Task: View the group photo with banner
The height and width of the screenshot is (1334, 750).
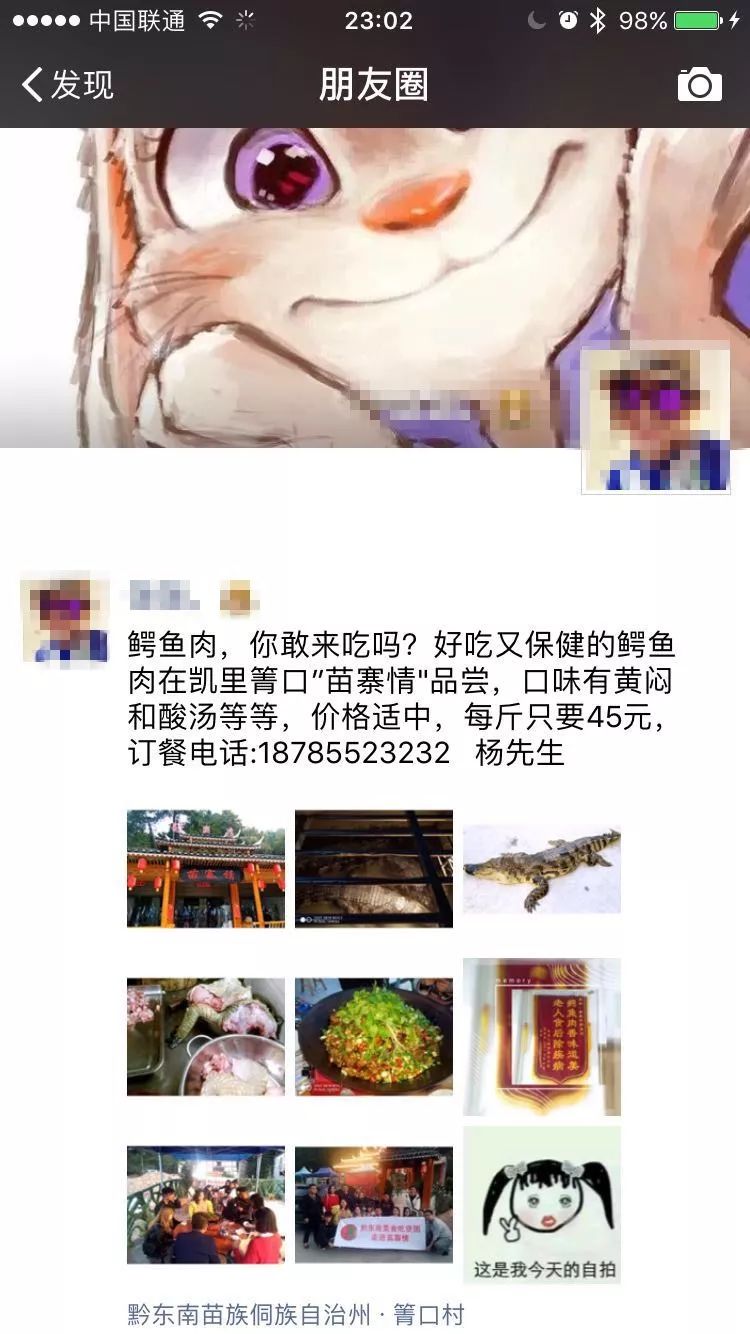Action: coord(374,1205)
